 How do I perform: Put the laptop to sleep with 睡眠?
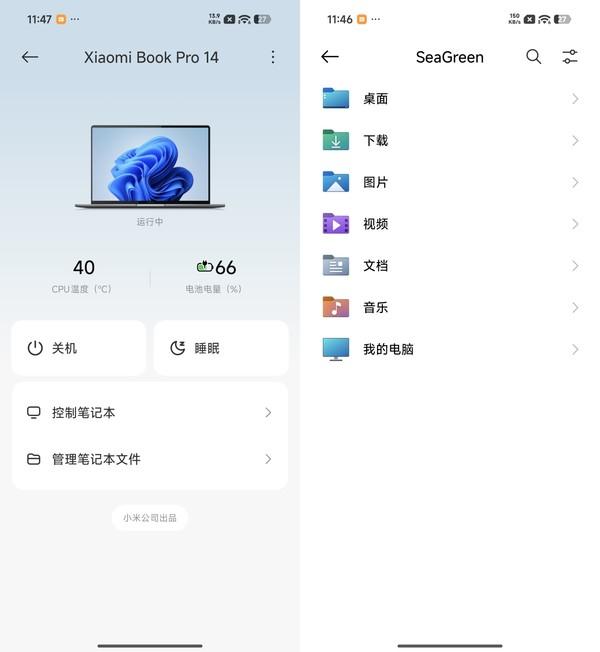coord(220,348)
